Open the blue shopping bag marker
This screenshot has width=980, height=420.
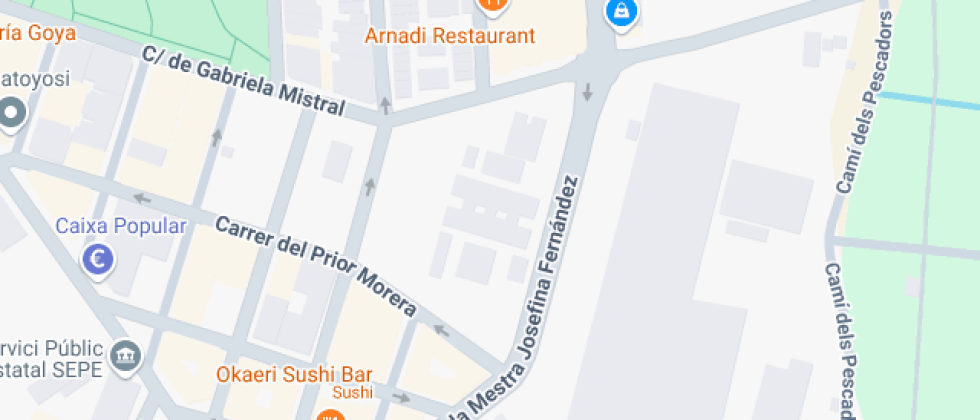click(x=622, y=13)
